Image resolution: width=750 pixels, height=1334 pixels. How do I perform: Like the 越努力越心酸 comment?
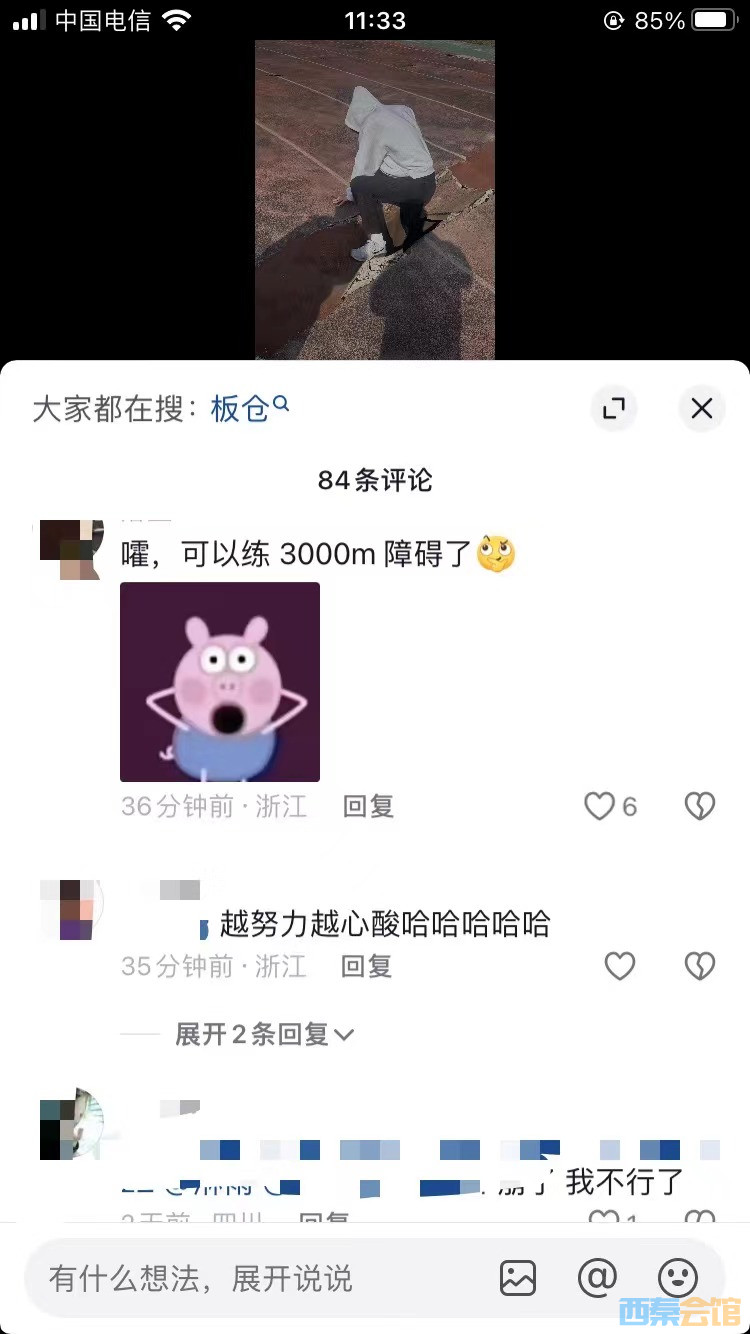[x=620, y=966]
